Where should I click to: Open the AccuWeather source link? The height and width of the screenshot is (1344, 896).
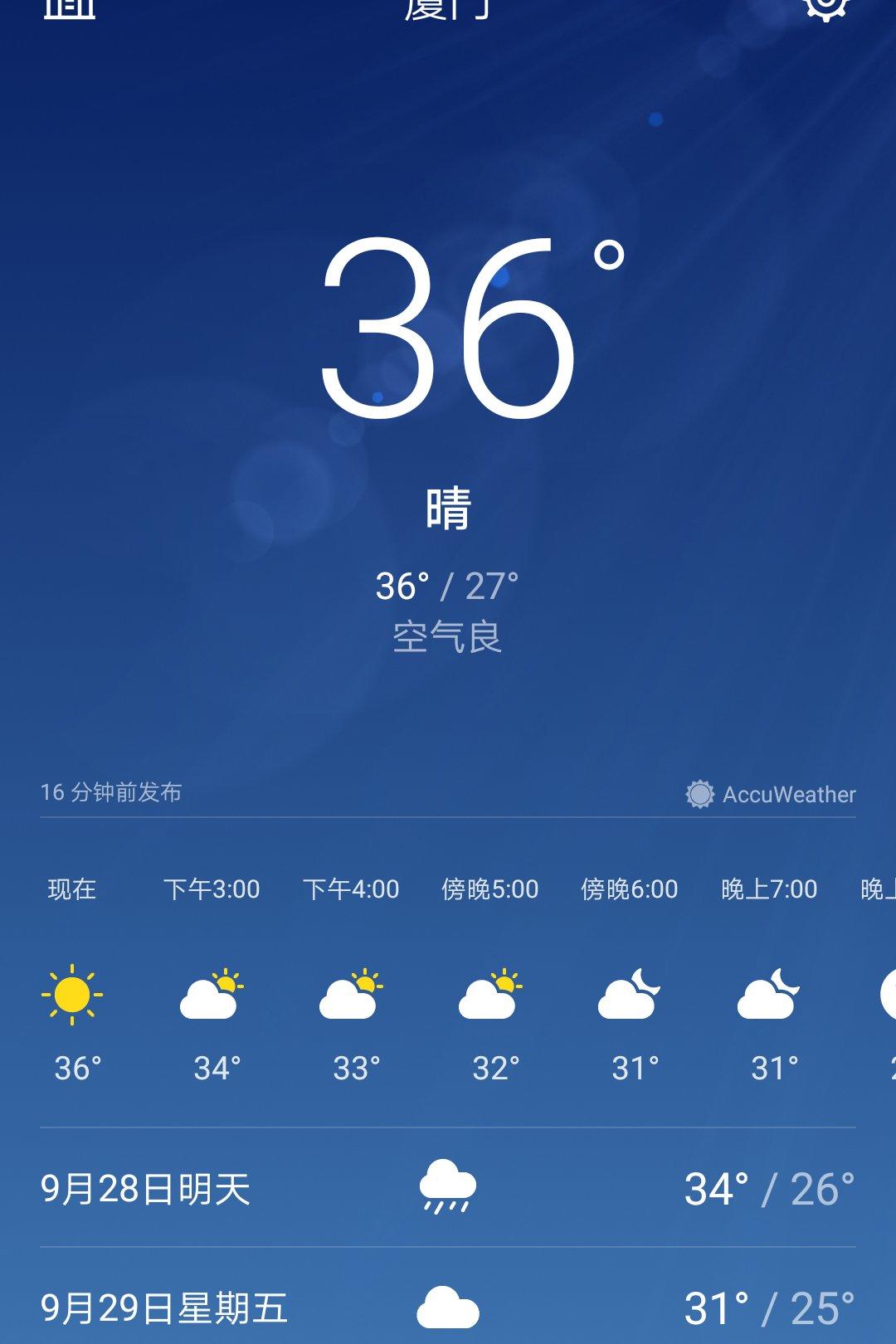[x=771, y=794]
